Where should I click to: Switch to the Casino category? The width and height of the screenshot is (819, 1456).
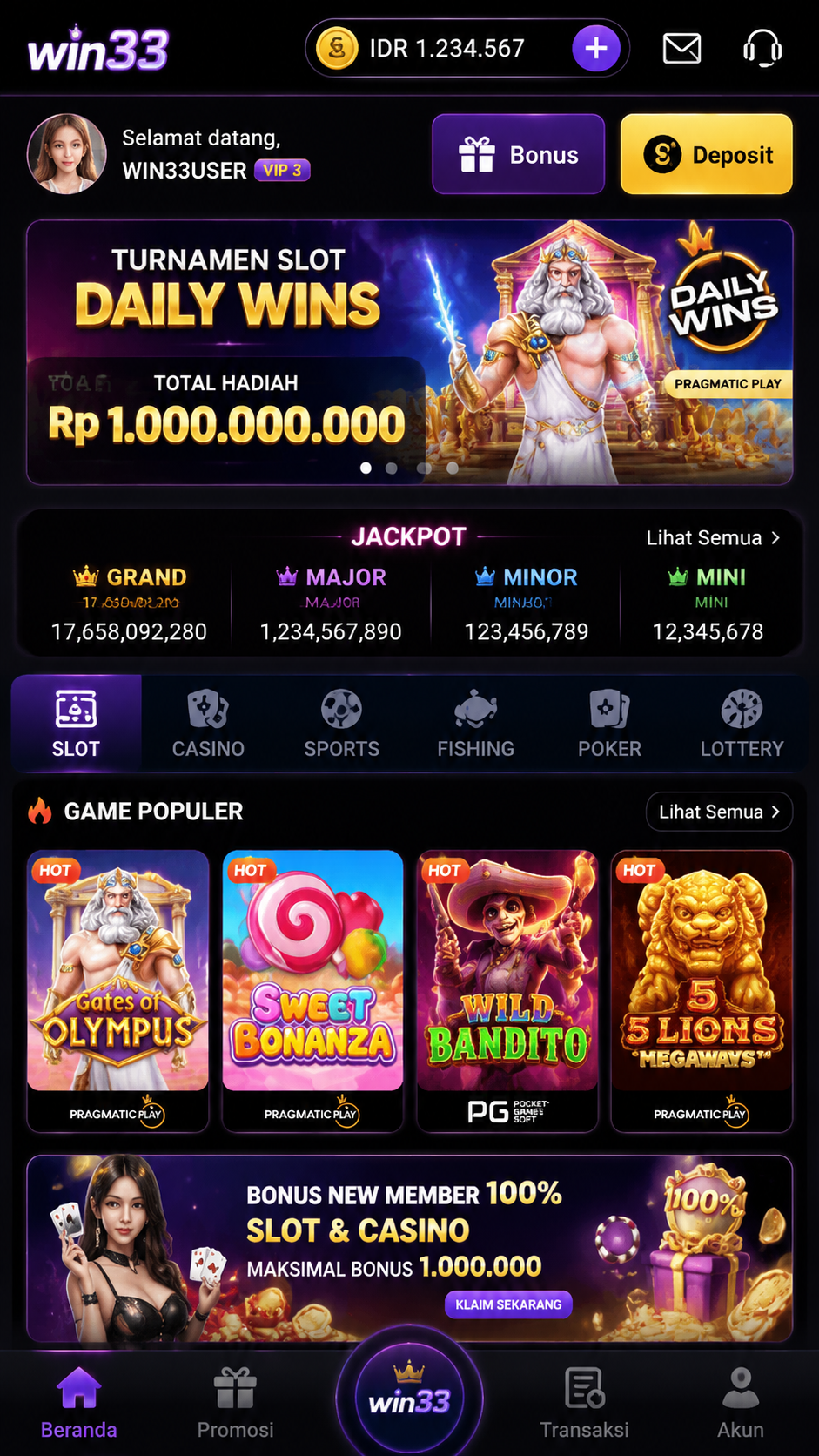click(208, 723)
